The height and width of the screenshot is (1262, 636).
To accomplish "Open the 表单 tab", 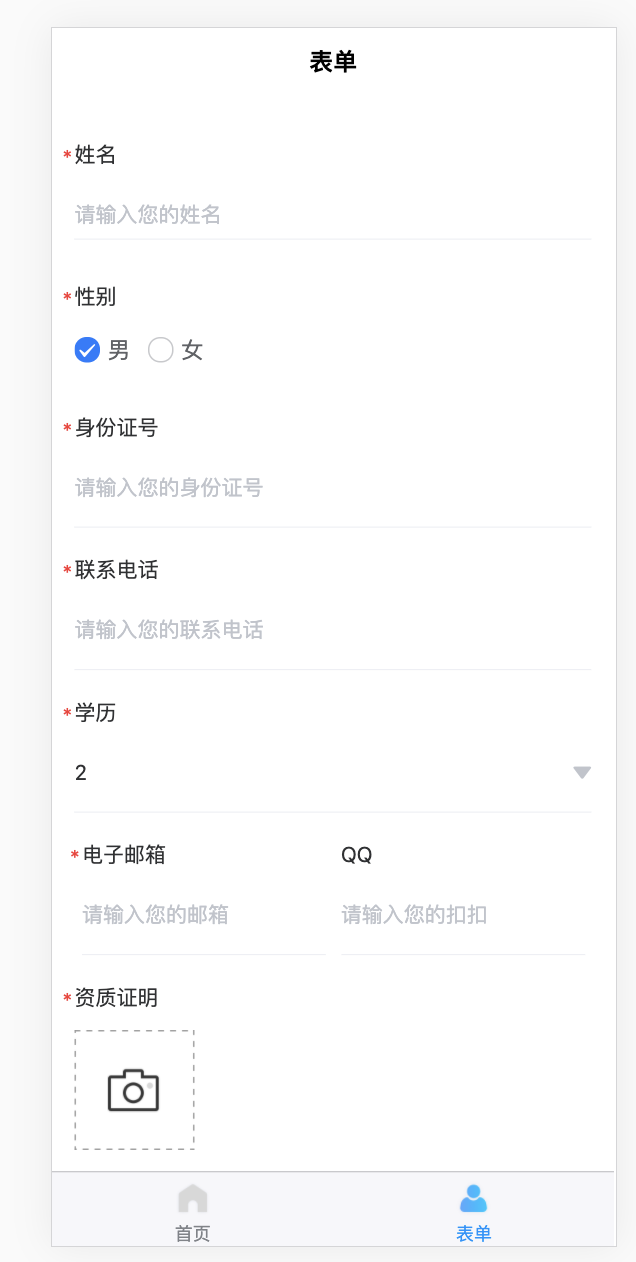I will (x=474, y=1210).
